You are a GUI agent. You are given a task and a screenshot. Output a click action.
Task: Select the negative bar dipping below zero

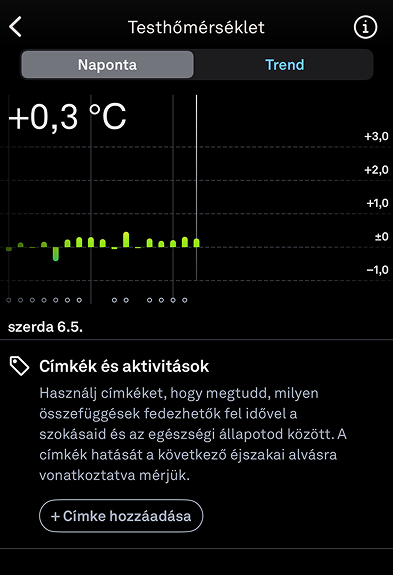click(x=56, y=254)
